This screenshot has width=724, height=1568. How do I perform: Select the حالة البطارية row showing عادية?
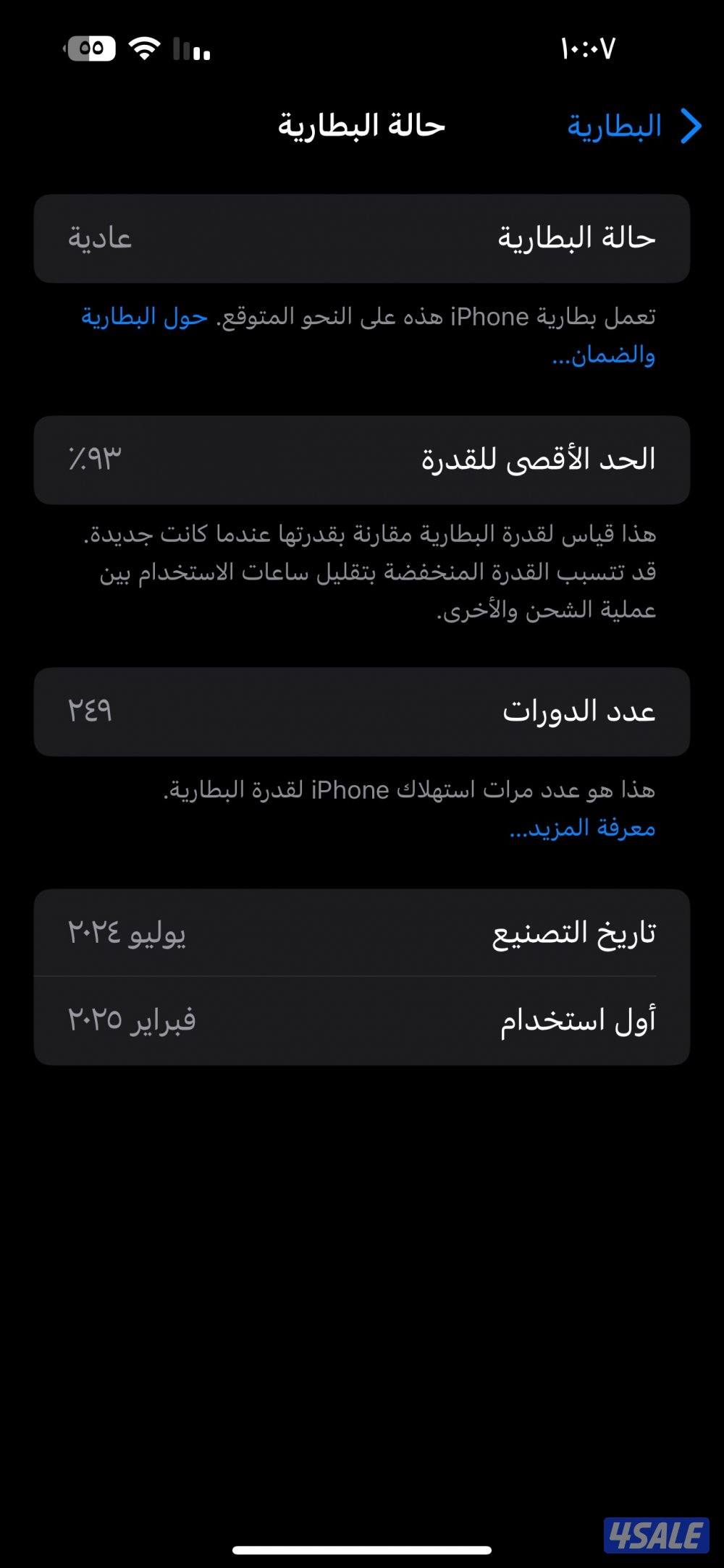[362, 239]
